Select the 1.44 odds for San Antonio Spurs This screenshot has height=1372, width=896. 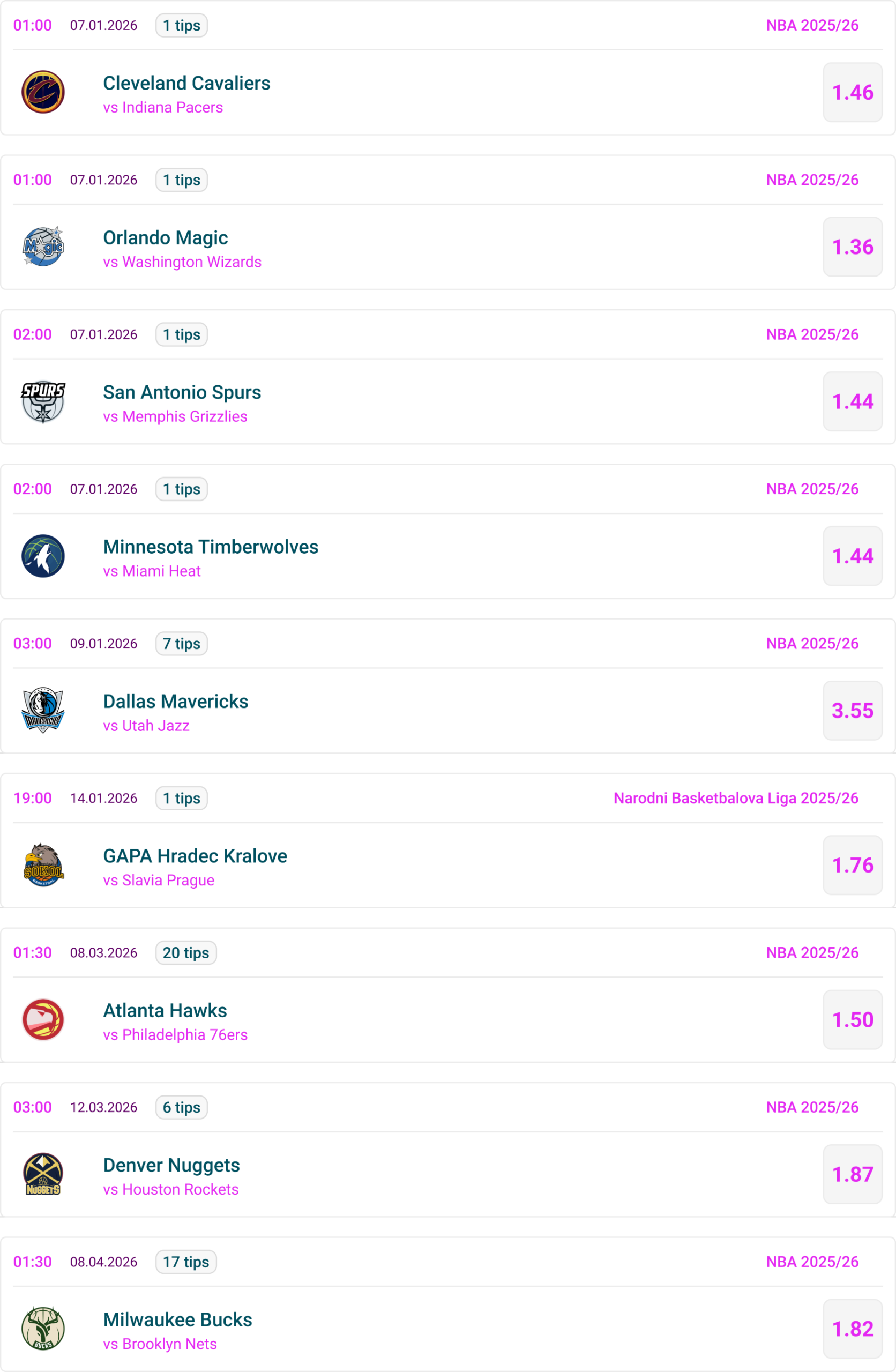852,401
